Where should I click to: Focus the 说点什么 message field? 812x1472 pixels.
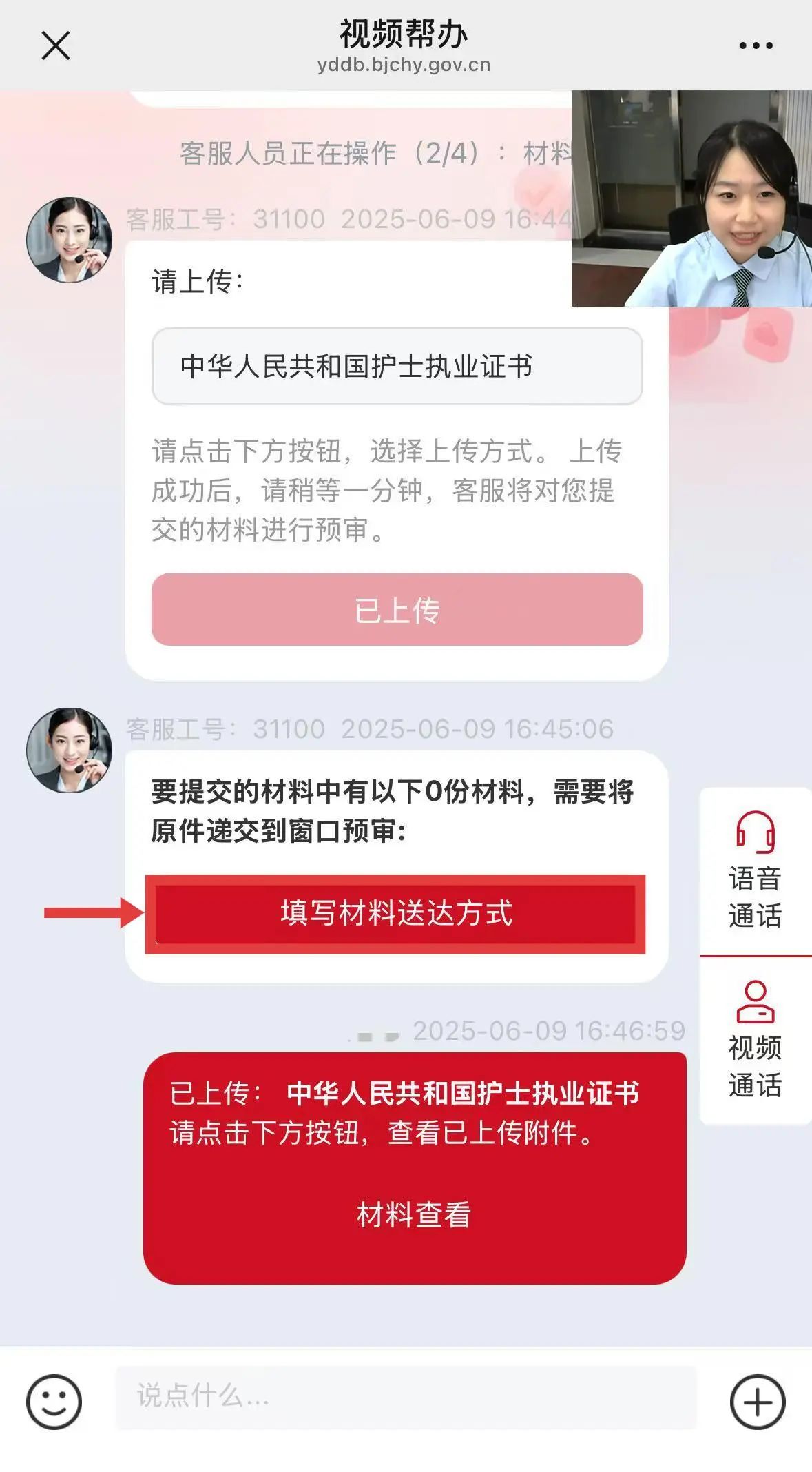(406, 1397)
